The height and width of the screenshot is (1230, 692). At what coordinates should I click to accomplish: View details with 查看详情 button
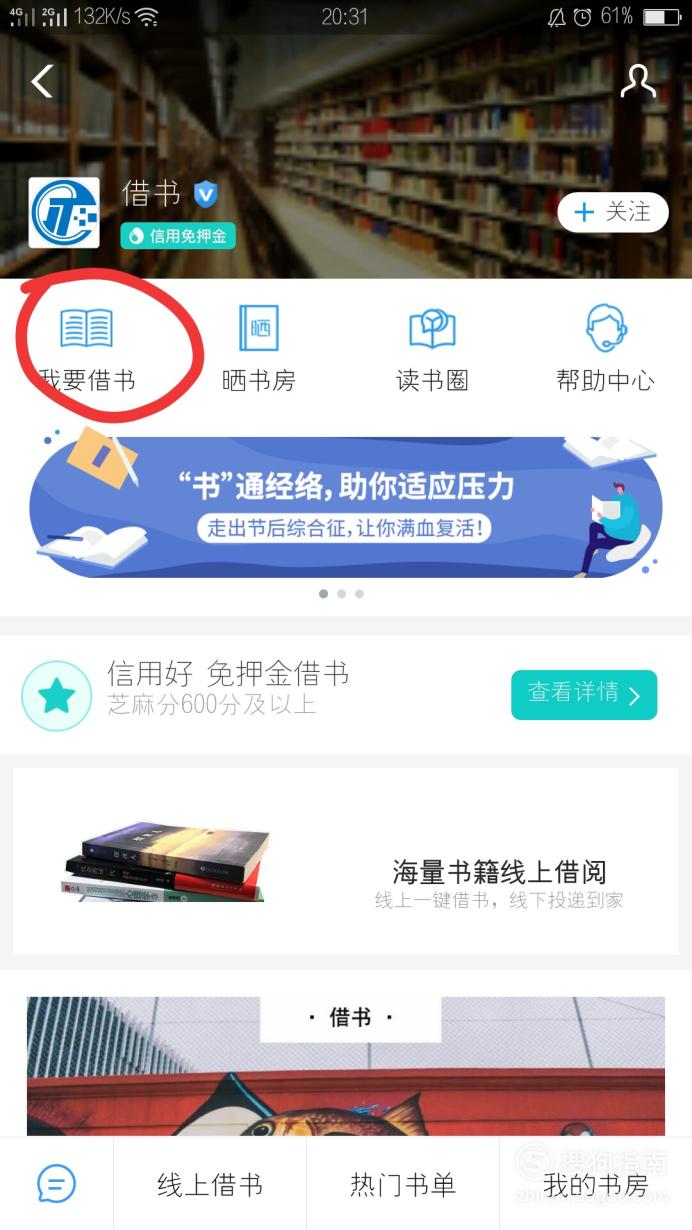(x=584, y=694)
